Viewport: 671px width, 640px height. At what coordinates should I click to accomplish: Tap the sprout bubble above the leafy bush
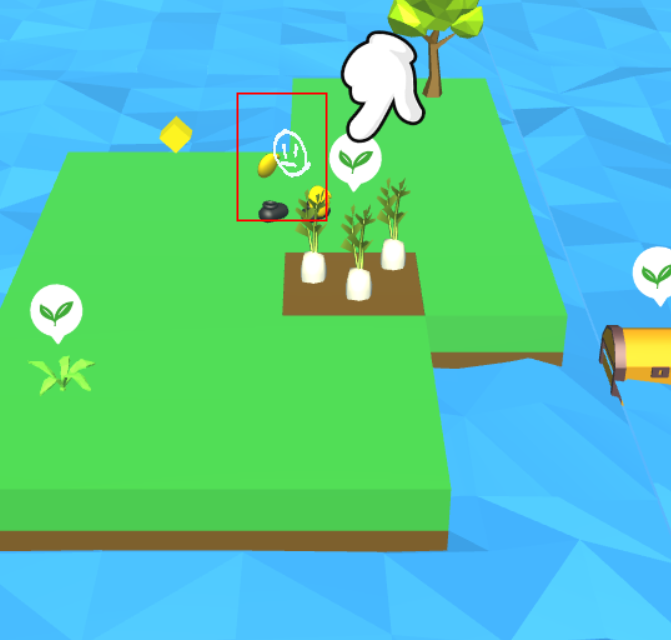pos(55,311)
